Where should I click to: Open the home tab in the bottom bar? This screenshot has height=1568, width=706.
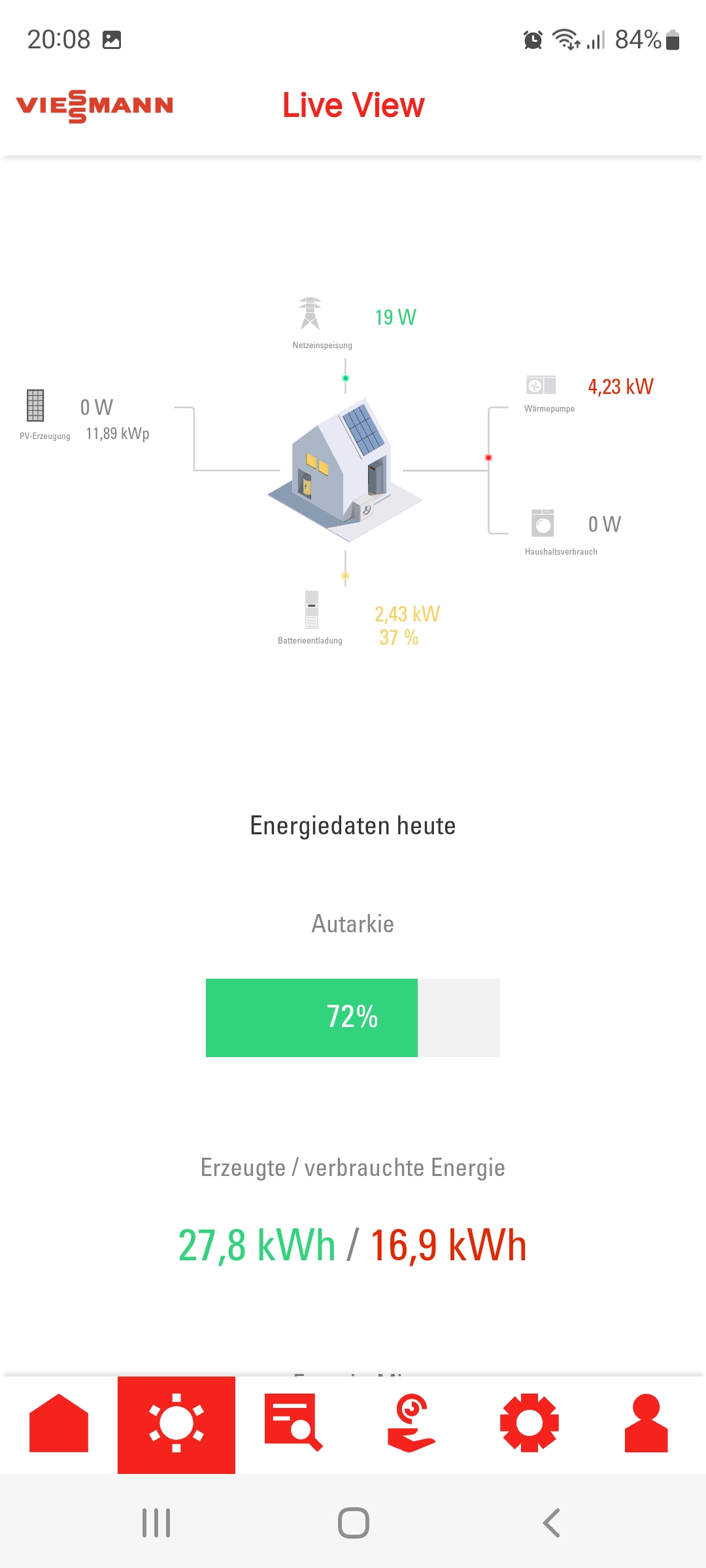click(59, 1424)
